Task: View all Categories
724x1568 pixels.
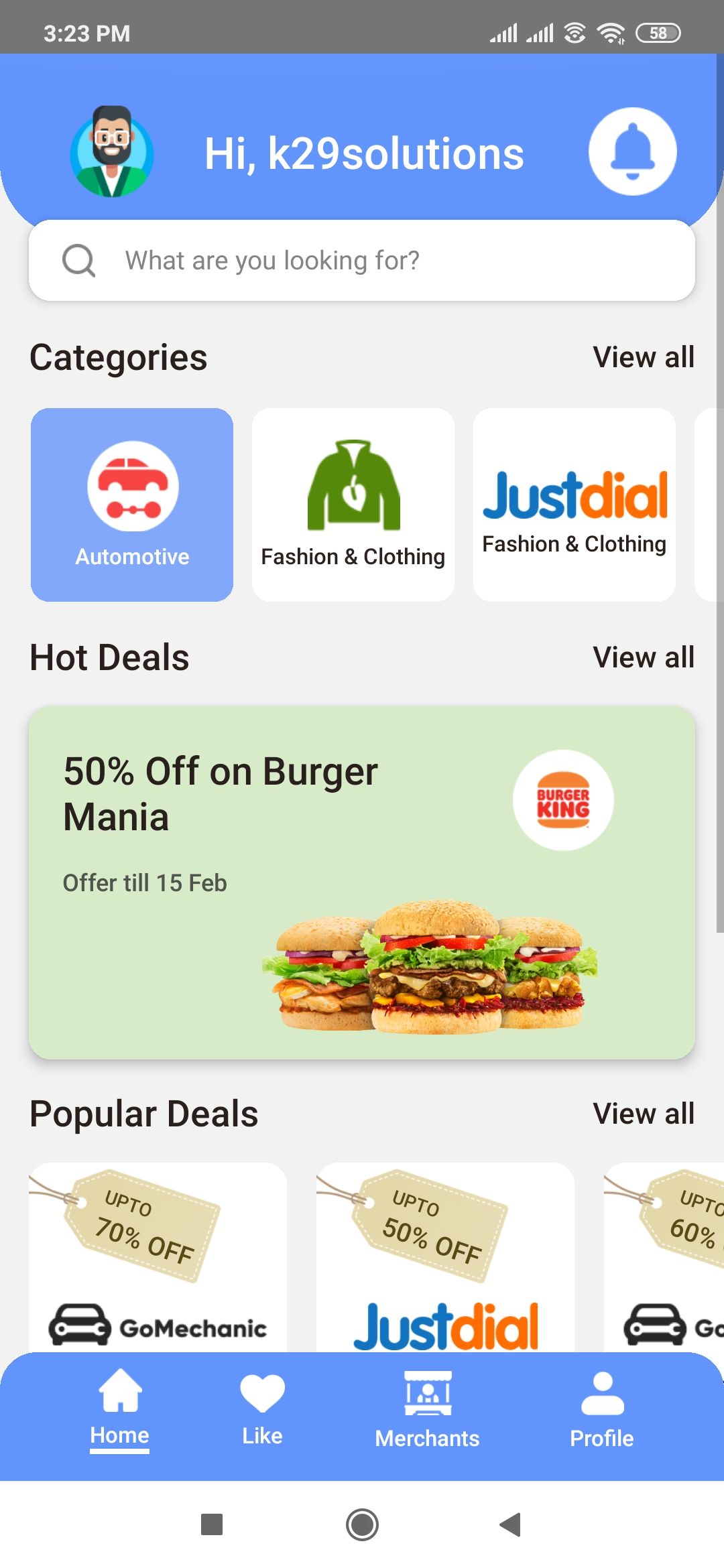Action: point(643,357)
